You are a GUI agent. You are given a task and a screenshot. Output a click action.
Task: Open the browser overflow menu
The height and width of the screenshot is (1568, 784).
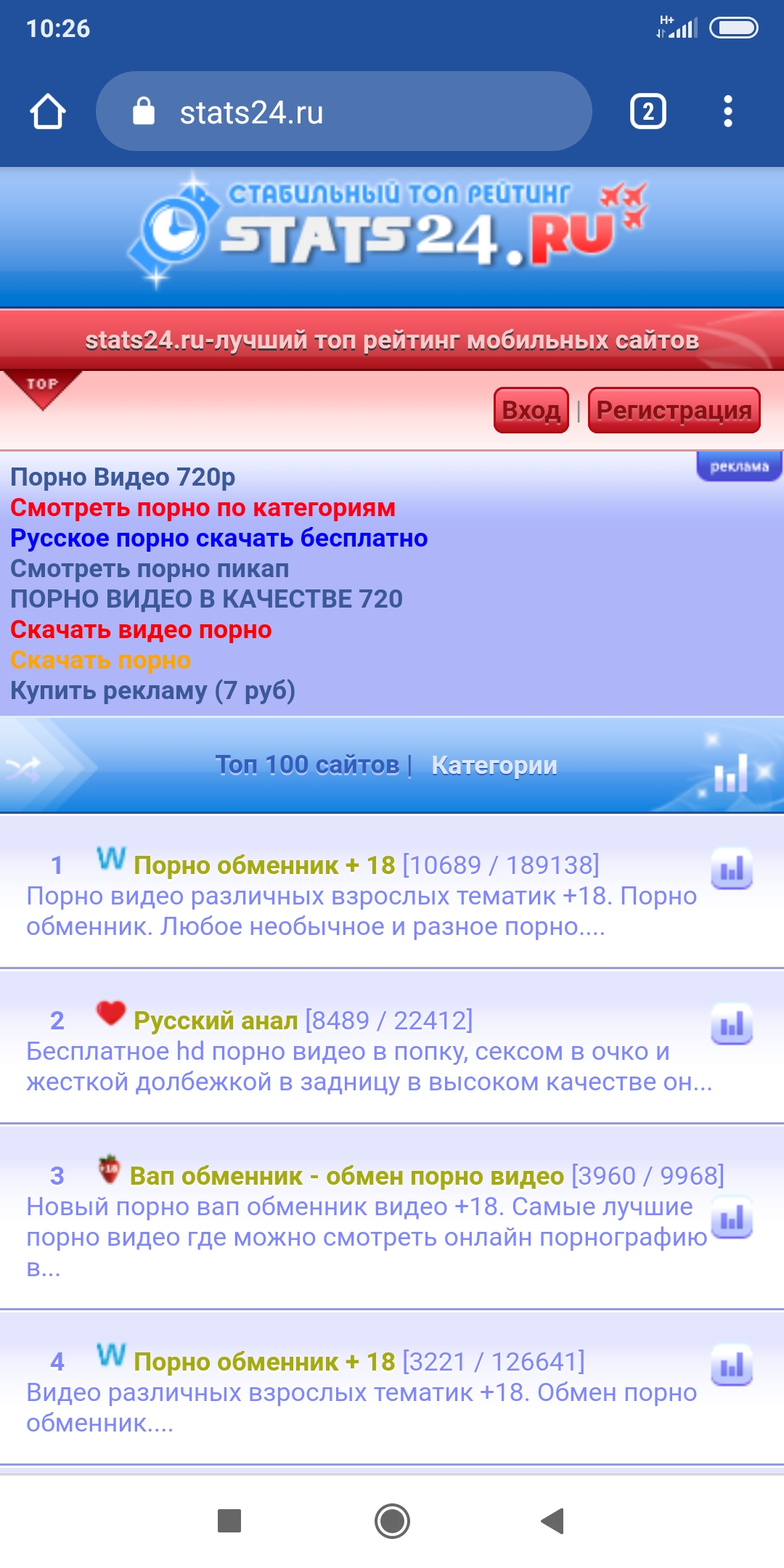click(x=728, y=112)
